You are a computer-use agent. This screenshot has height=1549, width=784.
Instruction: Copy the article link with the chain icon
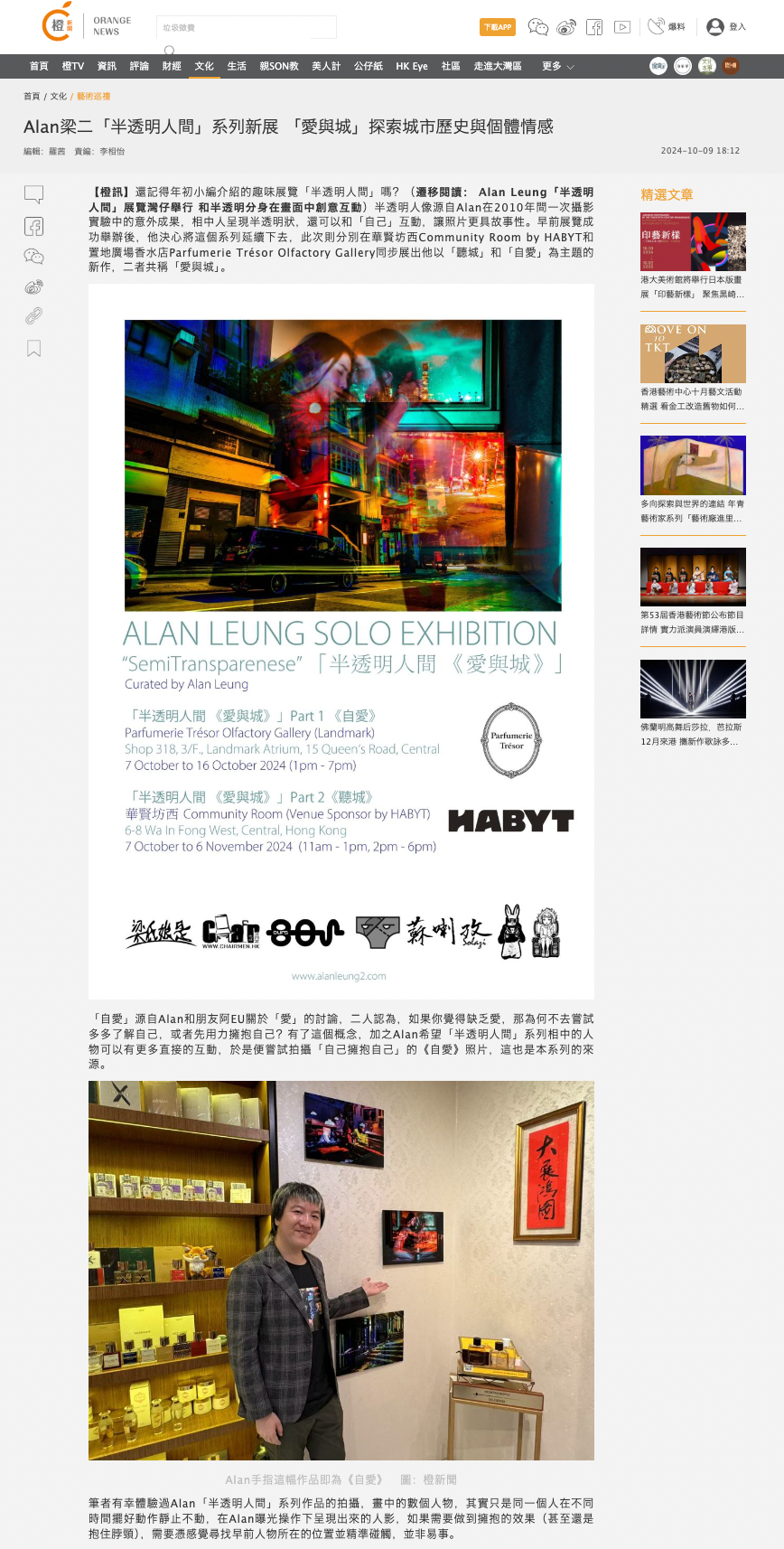[33, 316]
